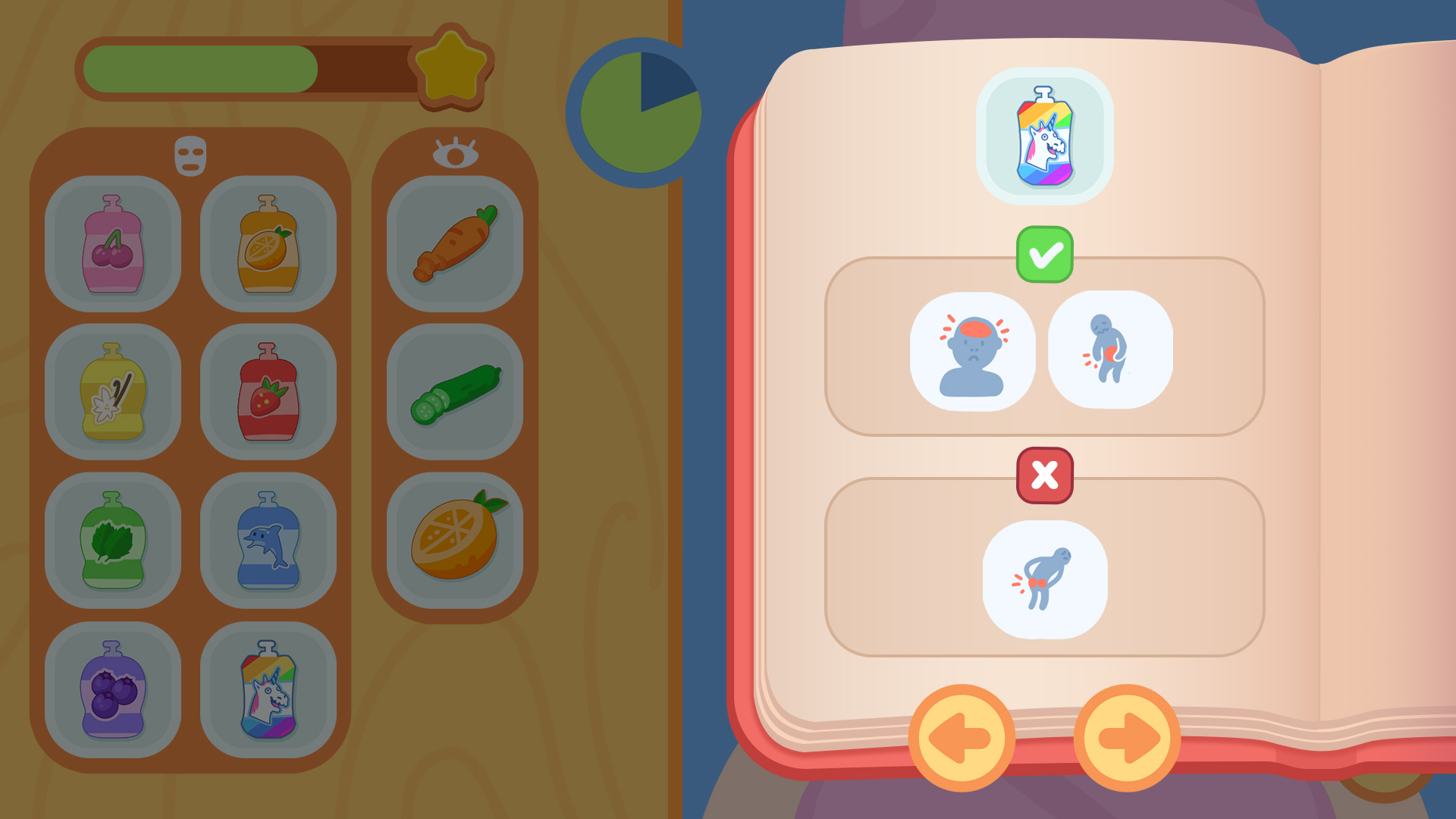Go to the previous book page

(x=961, y=737)
